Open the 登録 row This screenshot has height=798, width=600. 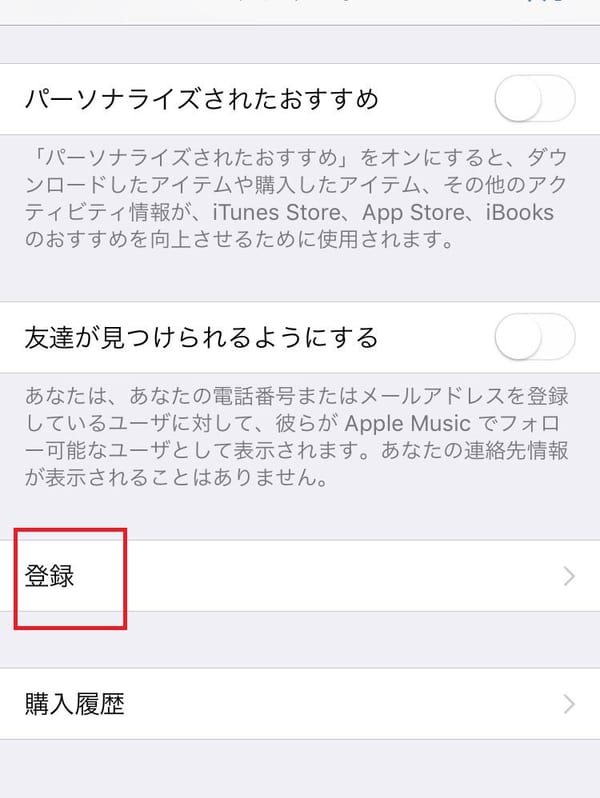(300, 576)
